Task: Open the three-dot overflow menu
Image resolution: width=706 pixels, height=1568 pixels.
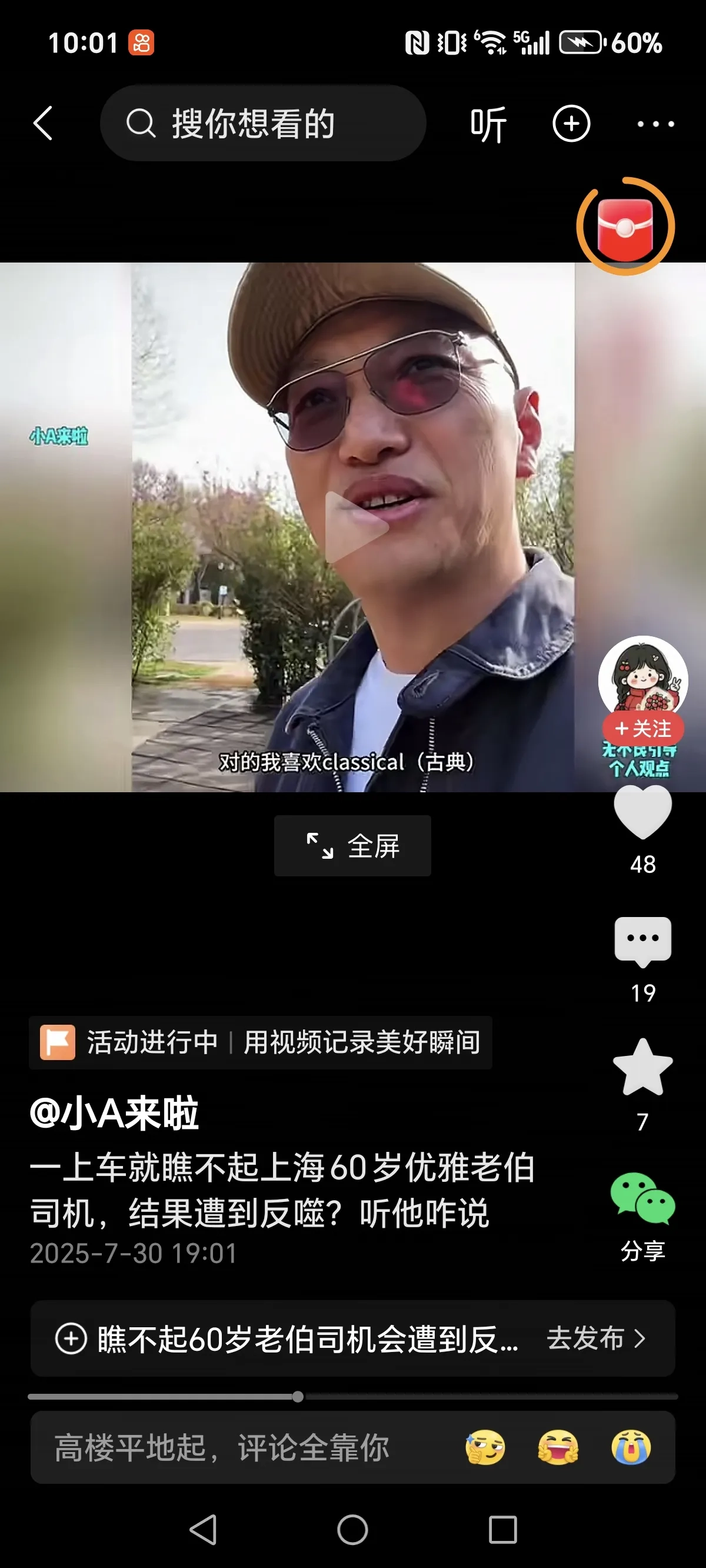Action: click(655, 124)
